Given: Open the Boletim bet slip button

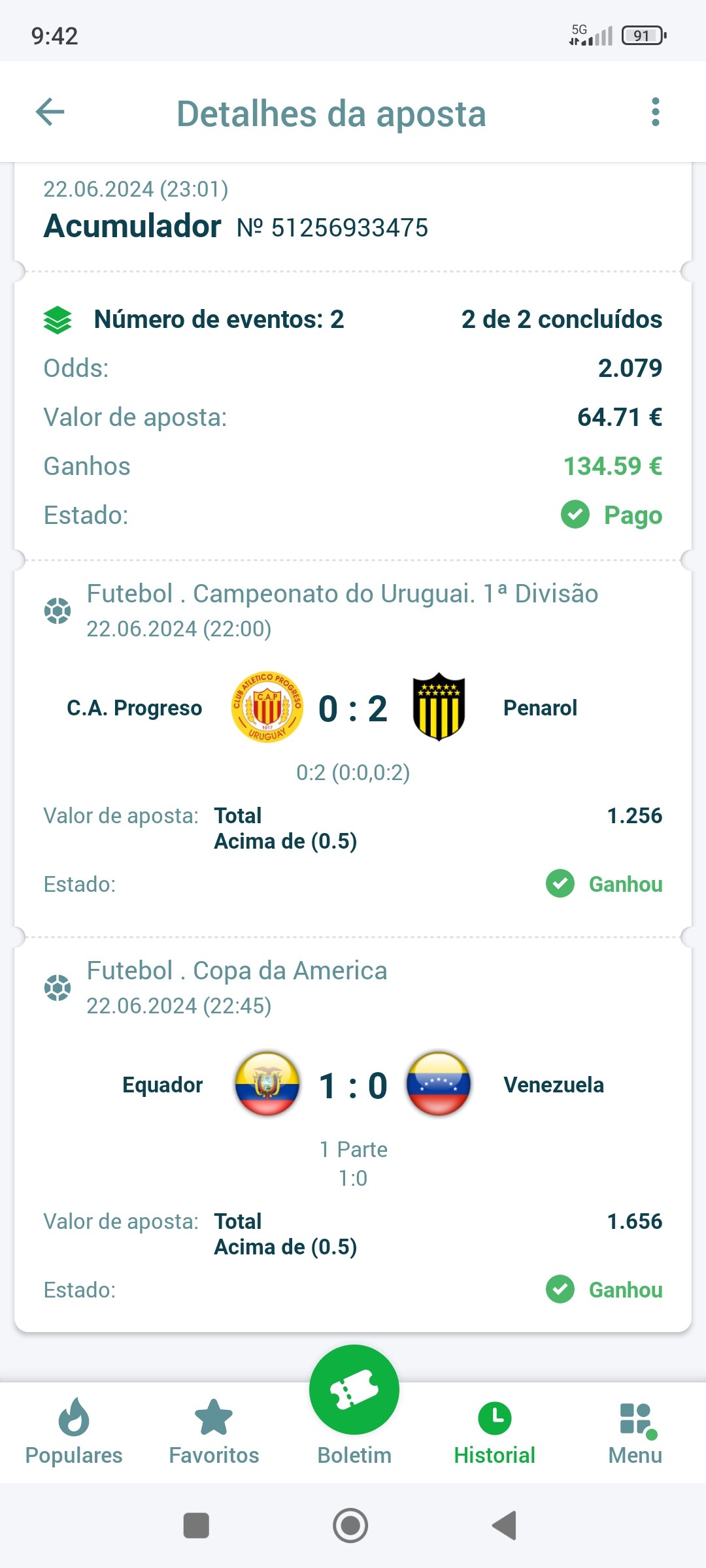Looking at the screenshot, I should coord(354,1389).
